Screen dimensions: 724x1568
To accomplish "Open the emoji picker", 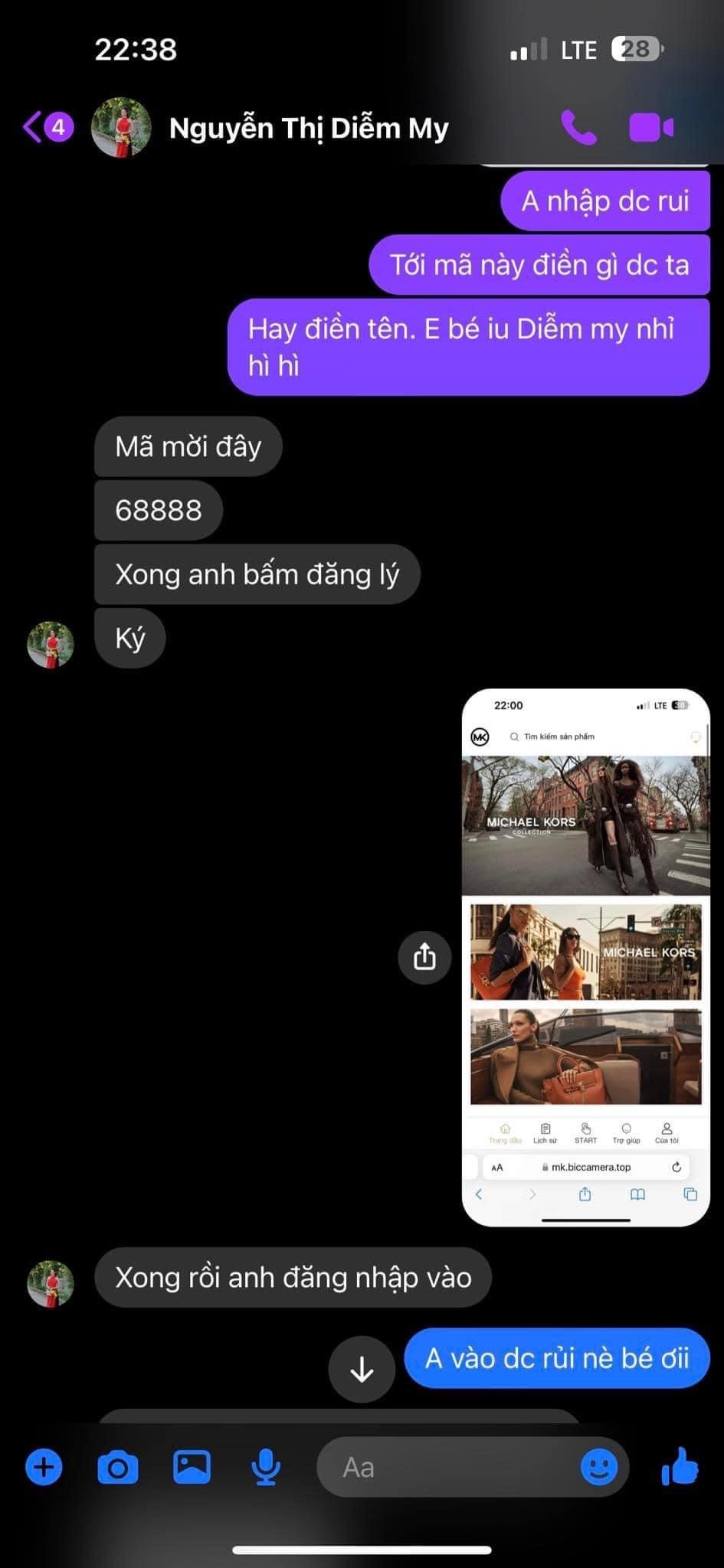I will coord(598,1468).
